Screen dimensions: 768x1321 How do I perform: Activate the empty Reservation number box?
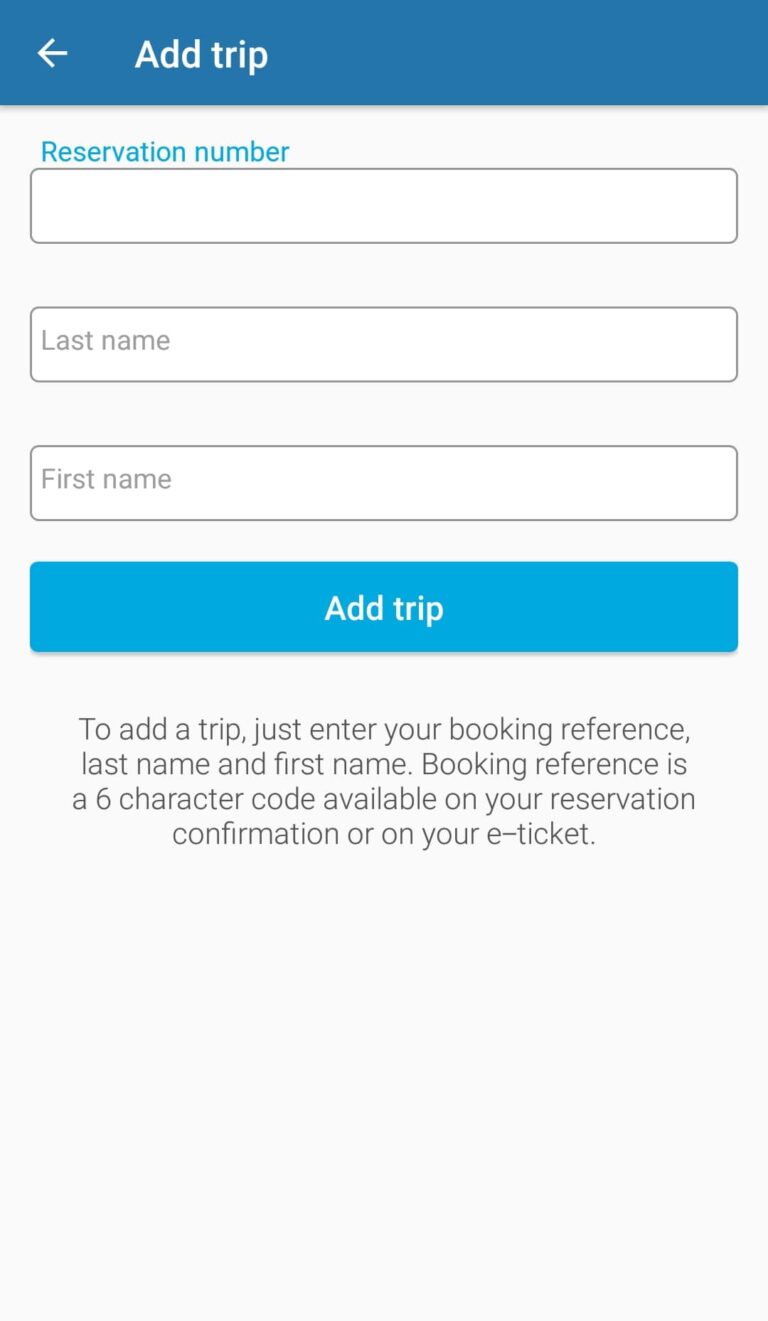[x=384, y=205]
